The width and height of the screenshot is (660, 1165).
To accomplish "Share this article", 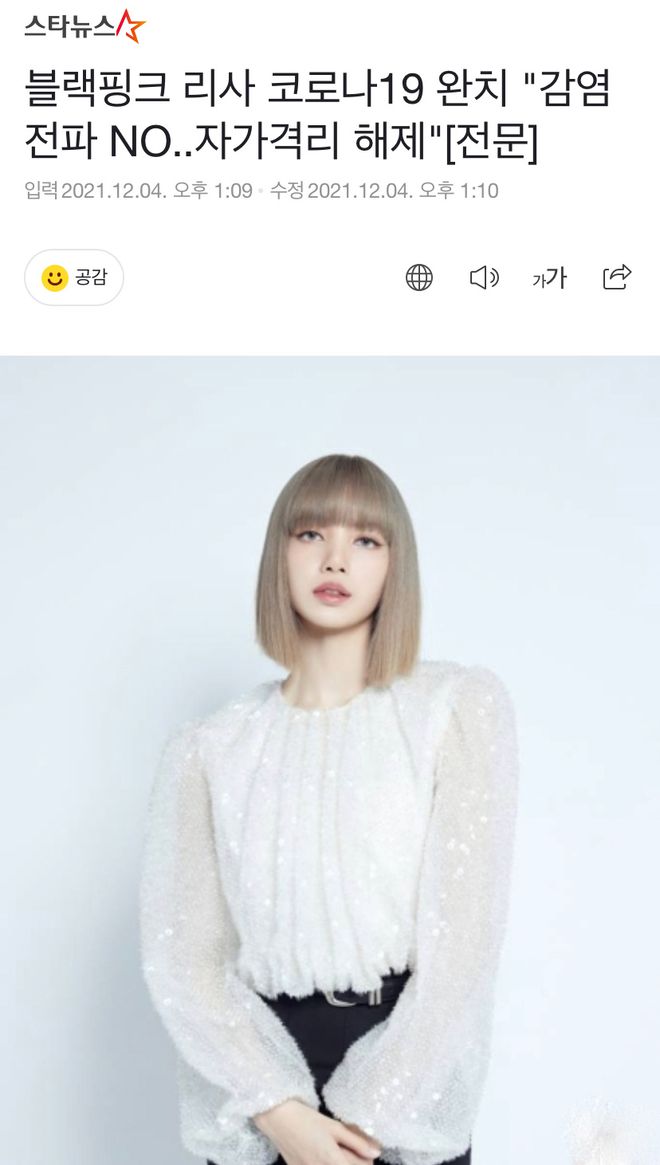I will click(x=617, y=277).
